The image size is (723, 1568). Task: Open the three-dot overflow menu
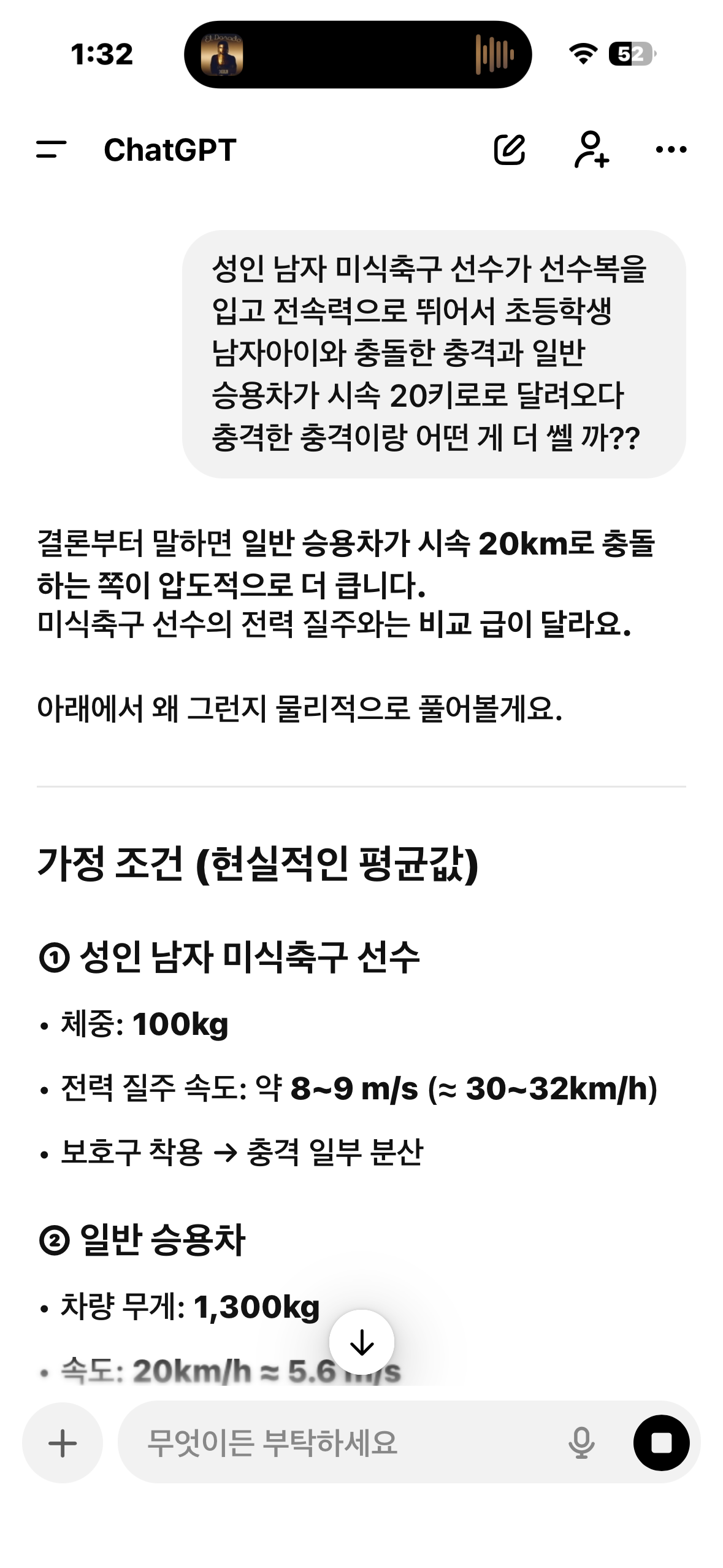click(671, 150)
